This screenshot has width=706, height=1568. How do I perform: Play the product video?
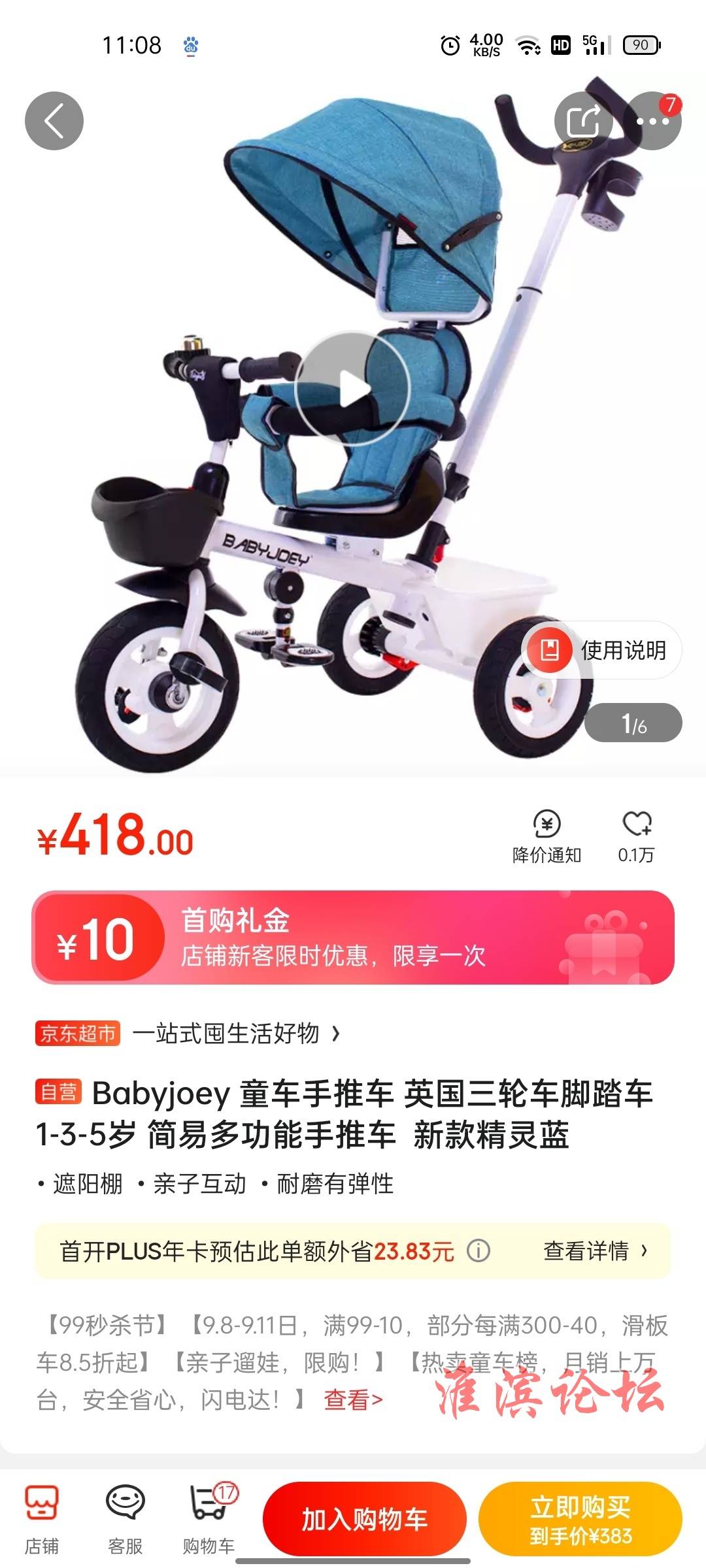tap(352, 390)
